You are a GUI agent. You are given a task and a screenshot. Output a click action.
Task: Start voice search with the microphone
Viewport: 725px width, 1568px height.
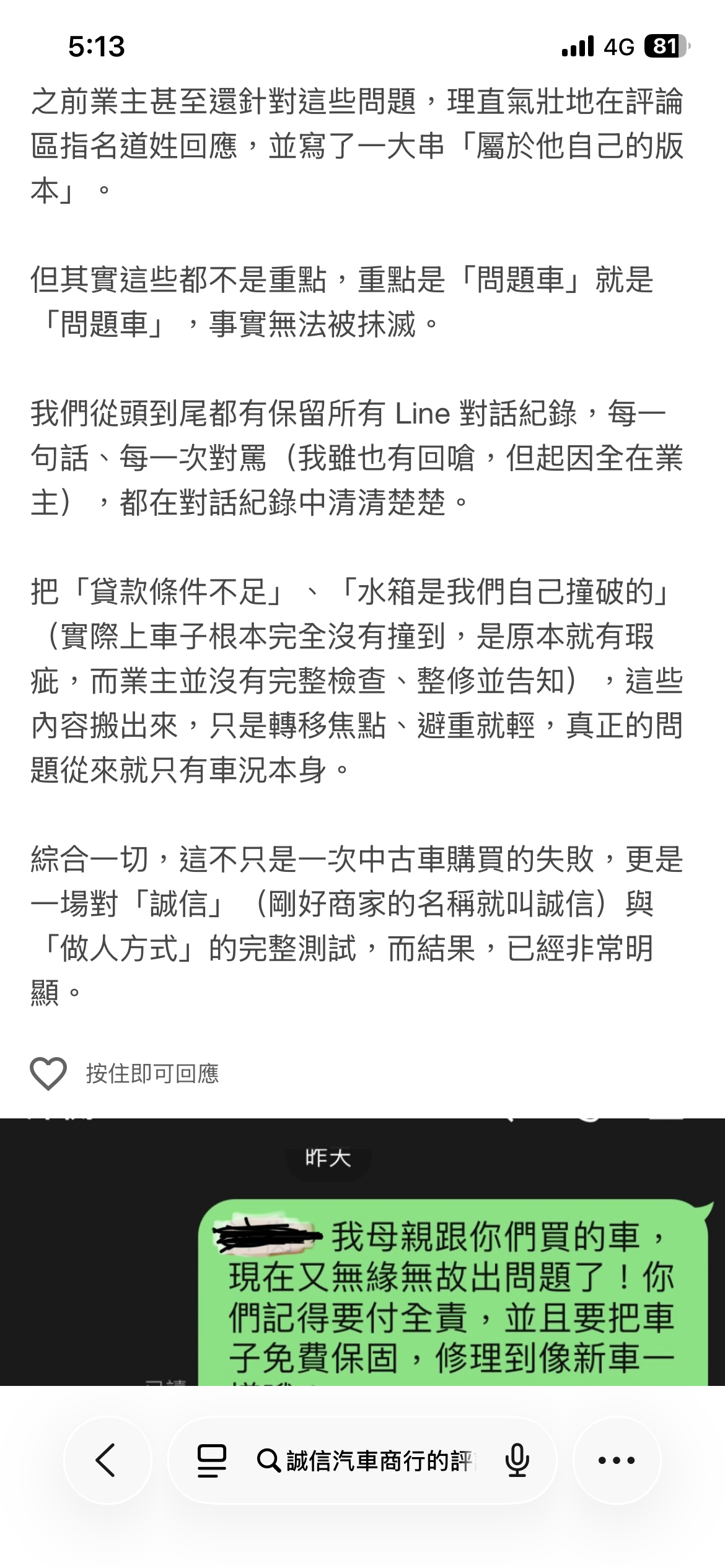click(517, 1461)
